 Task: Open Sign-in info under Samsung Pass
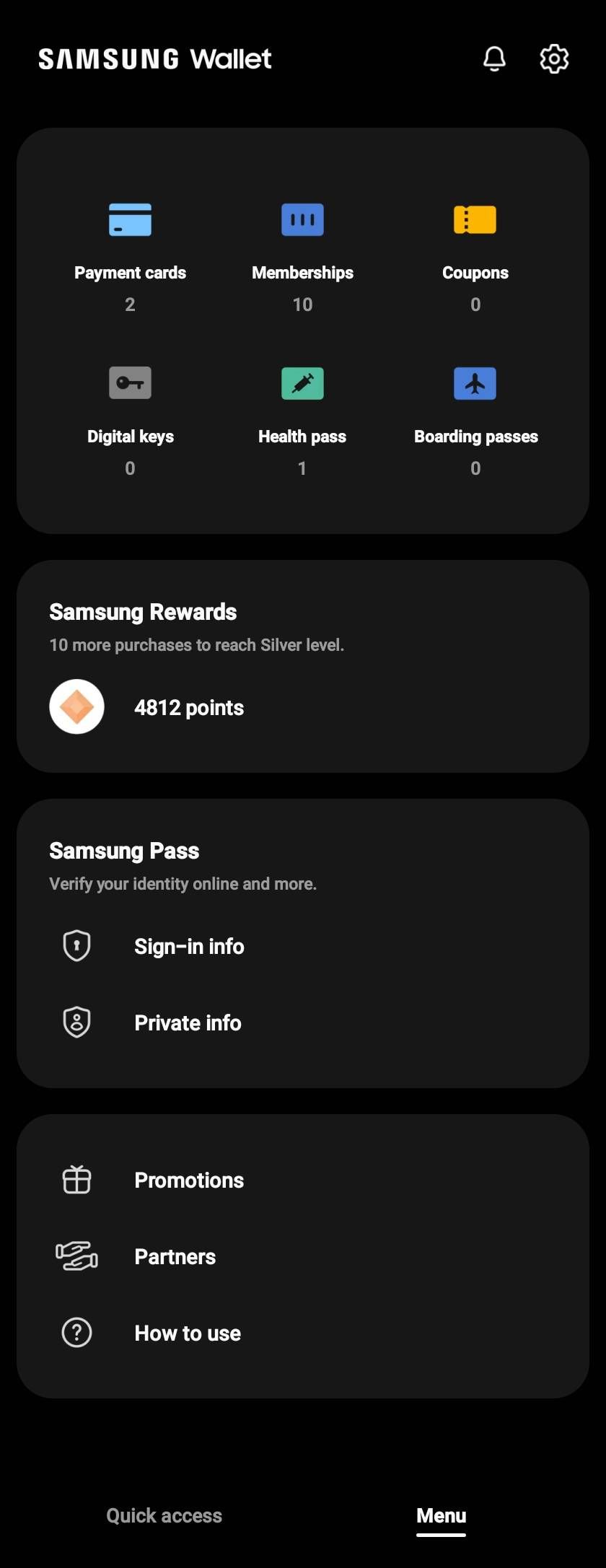(x=189, y=946)
